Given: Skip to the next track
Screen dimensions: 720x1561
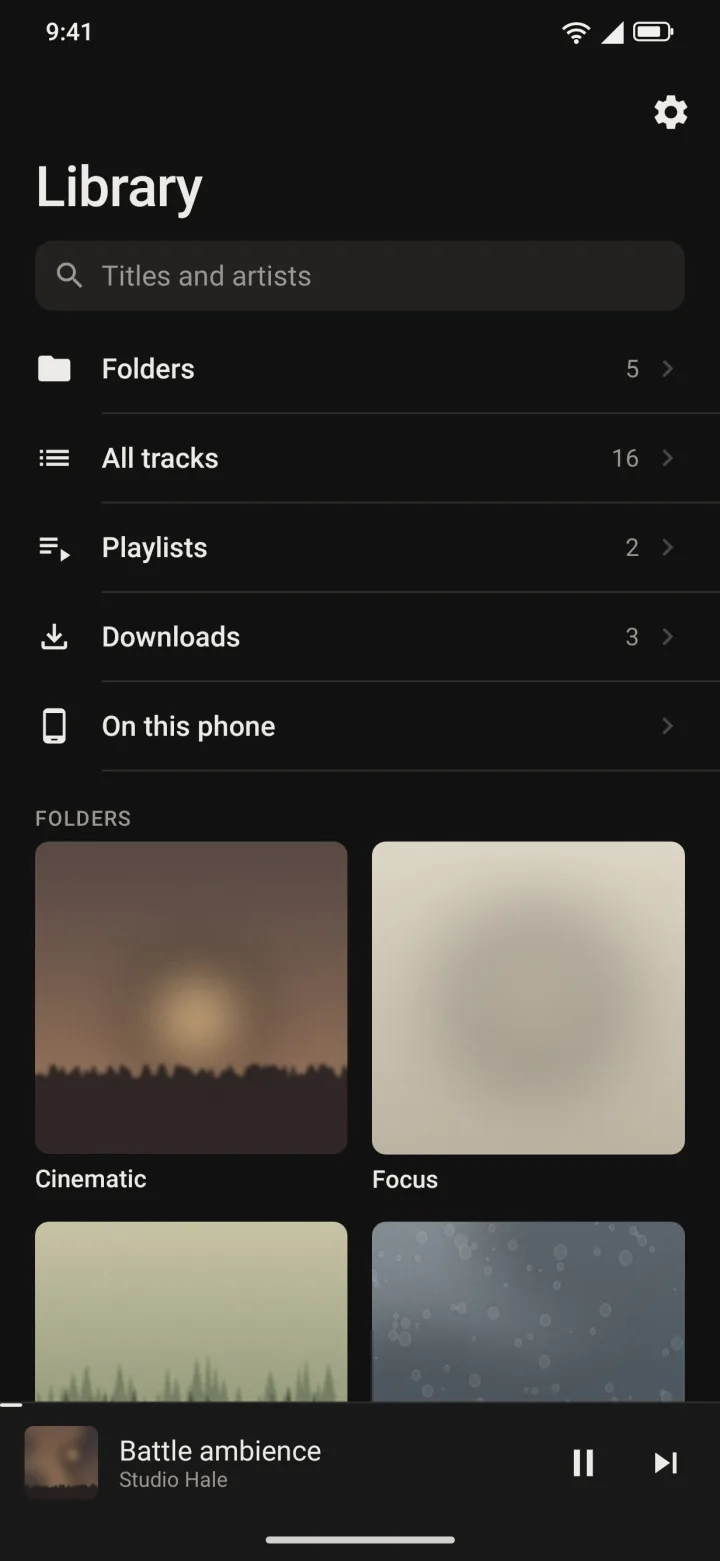Looking at the screenshot, I should click(666, 1463).
